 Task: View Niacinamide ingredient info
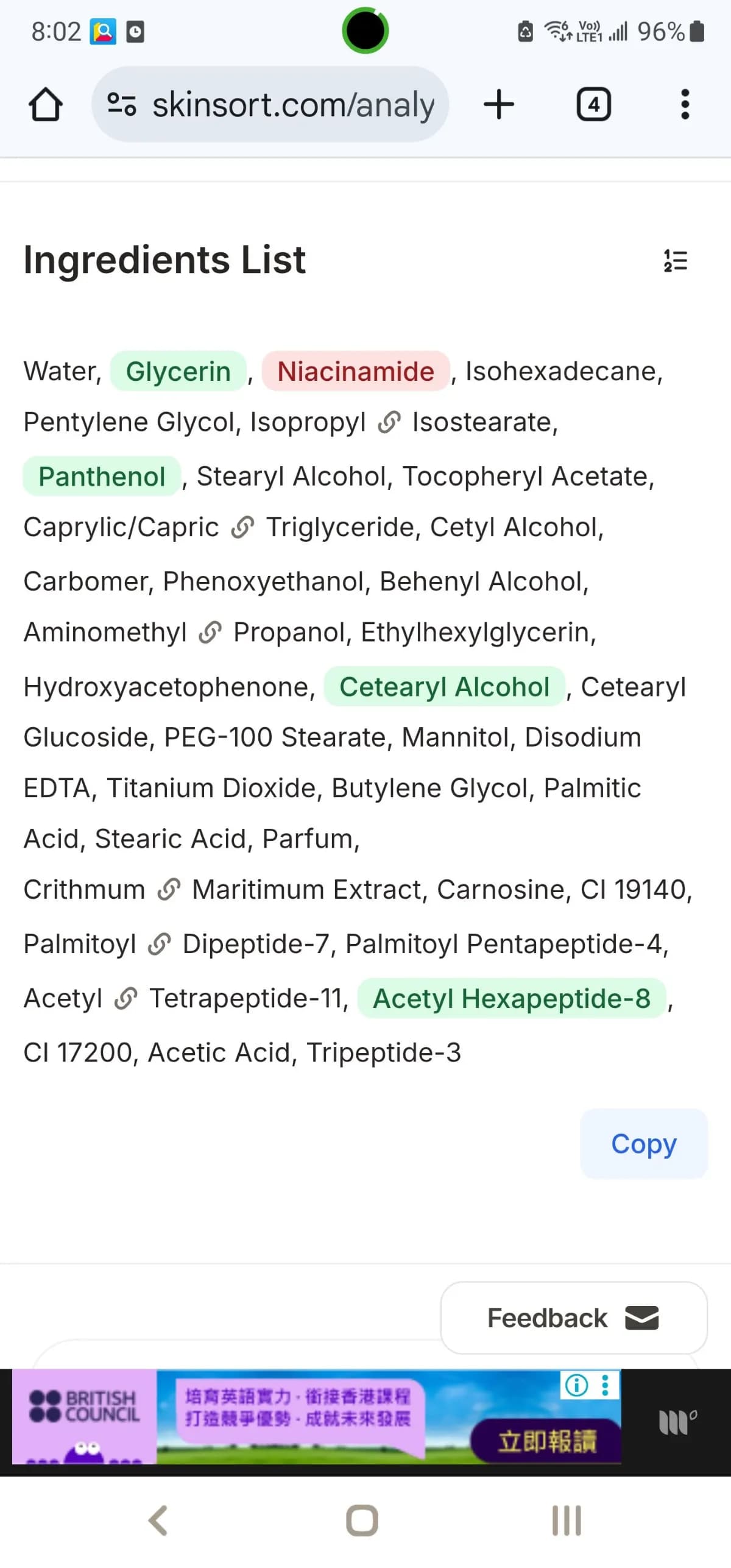(356, 371)
